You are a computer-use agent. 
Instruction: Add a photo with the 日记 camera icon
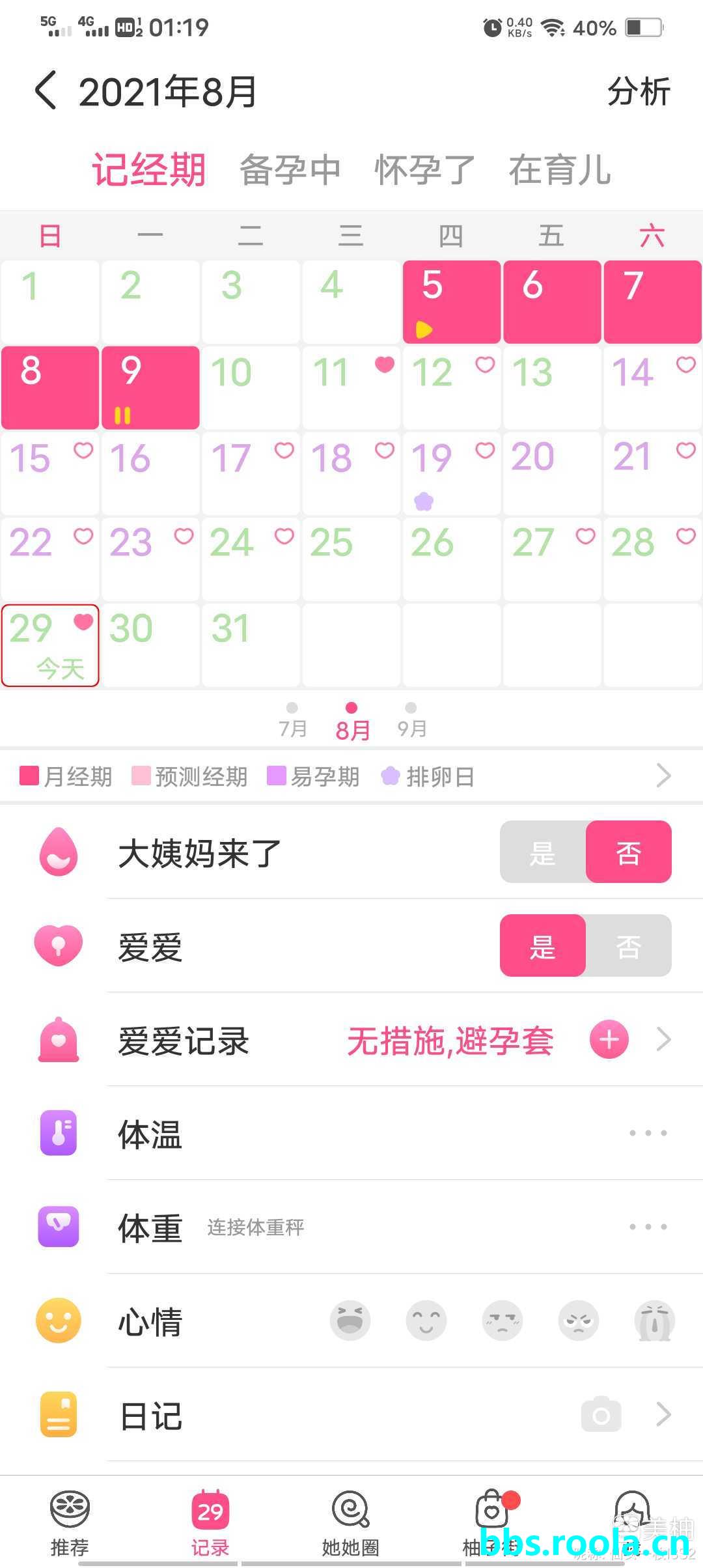601,1415
